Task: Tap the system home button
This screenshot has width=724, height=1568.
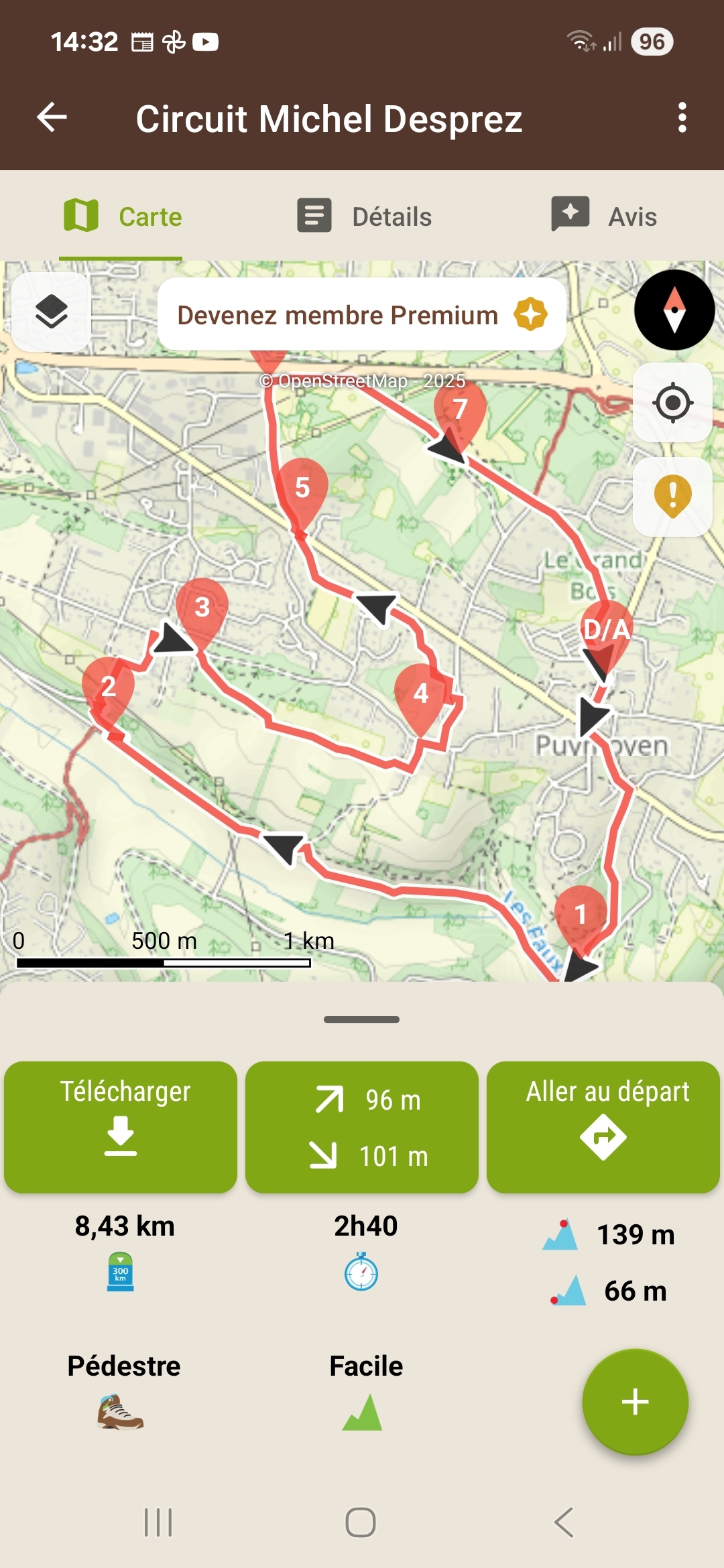Action: coord(361,1522)
